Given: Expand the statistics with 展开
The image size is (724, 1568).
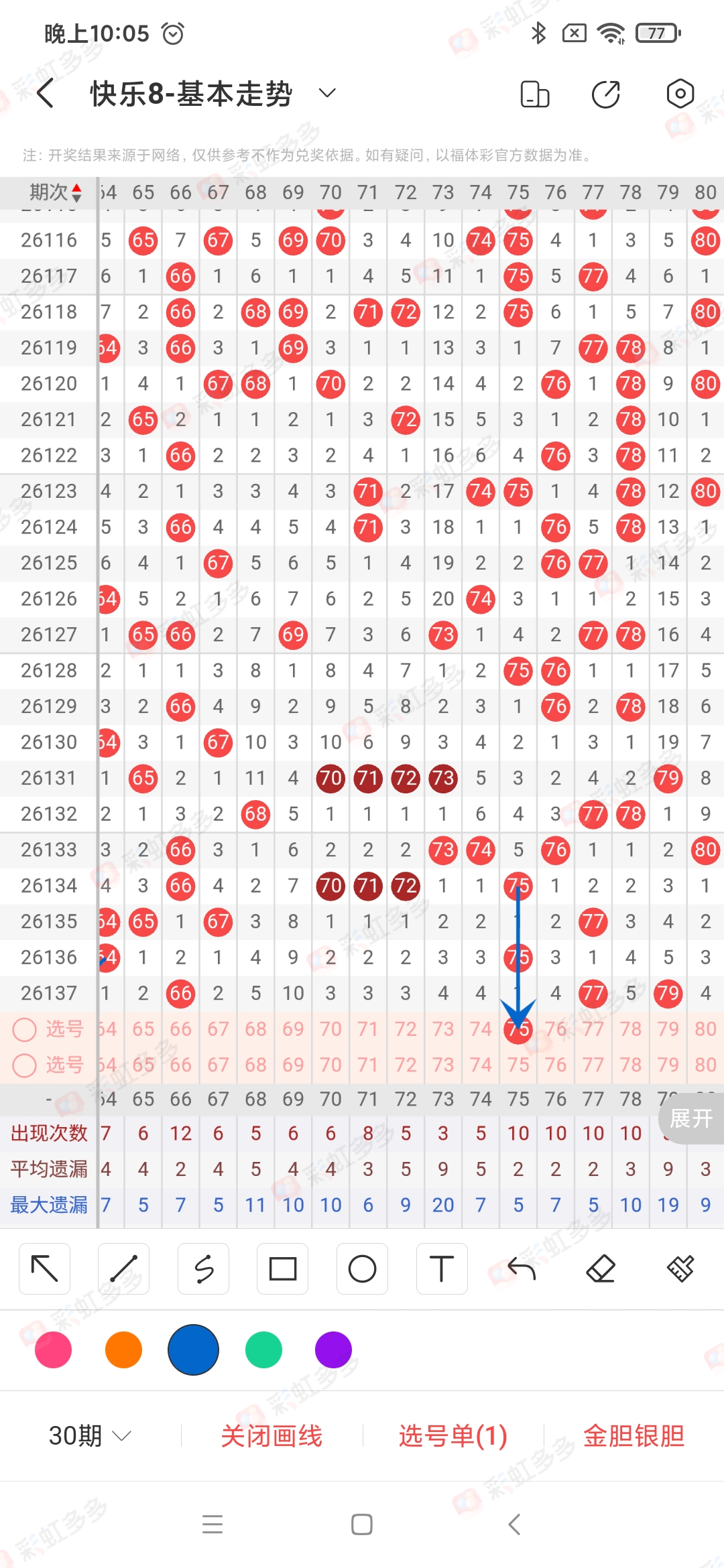Looking at the screenshot, I should tap(691, 1118).
